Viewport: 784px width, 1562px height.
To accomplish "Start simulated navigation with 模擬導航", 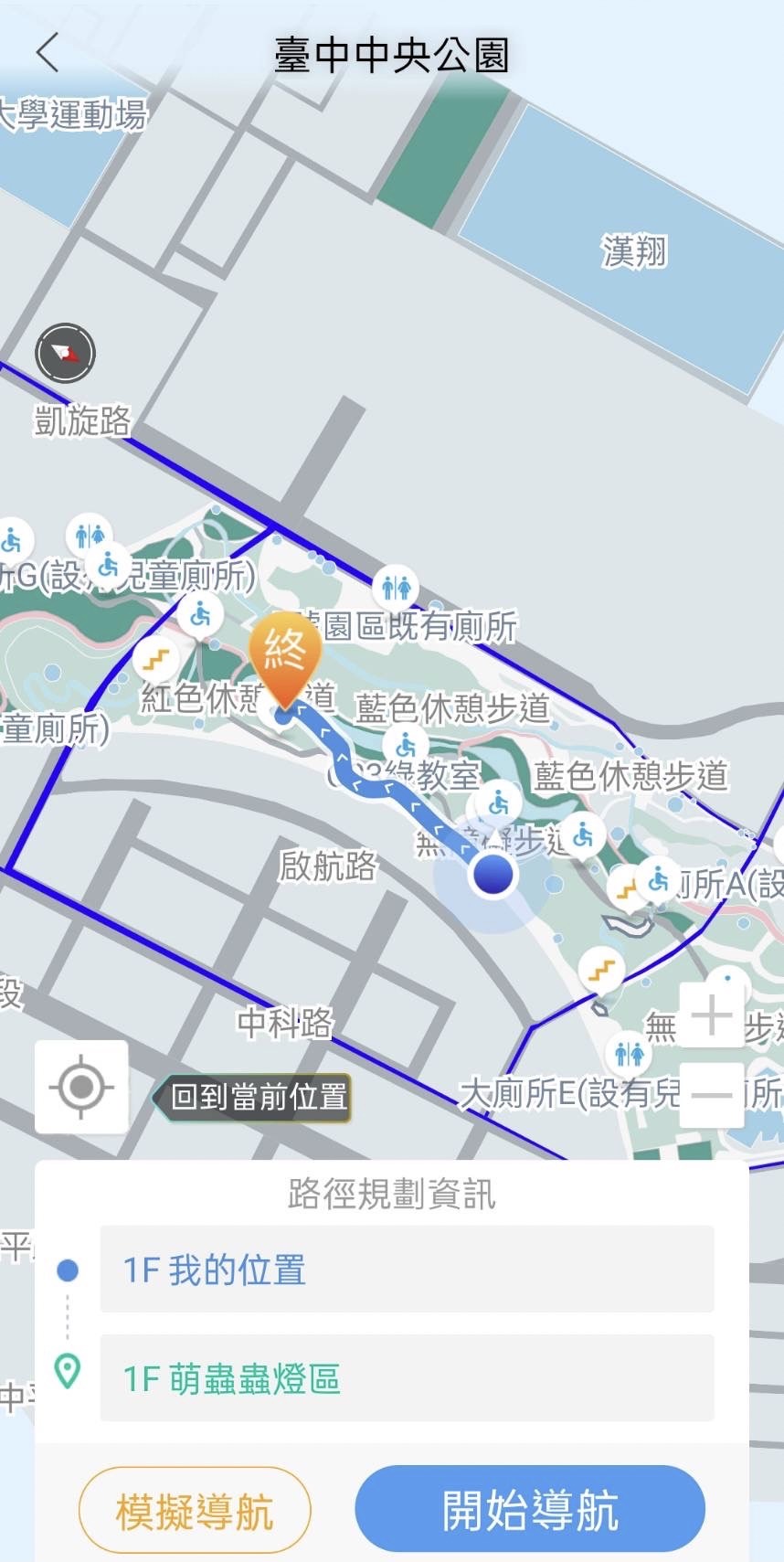I will (x=195, y=1510).
